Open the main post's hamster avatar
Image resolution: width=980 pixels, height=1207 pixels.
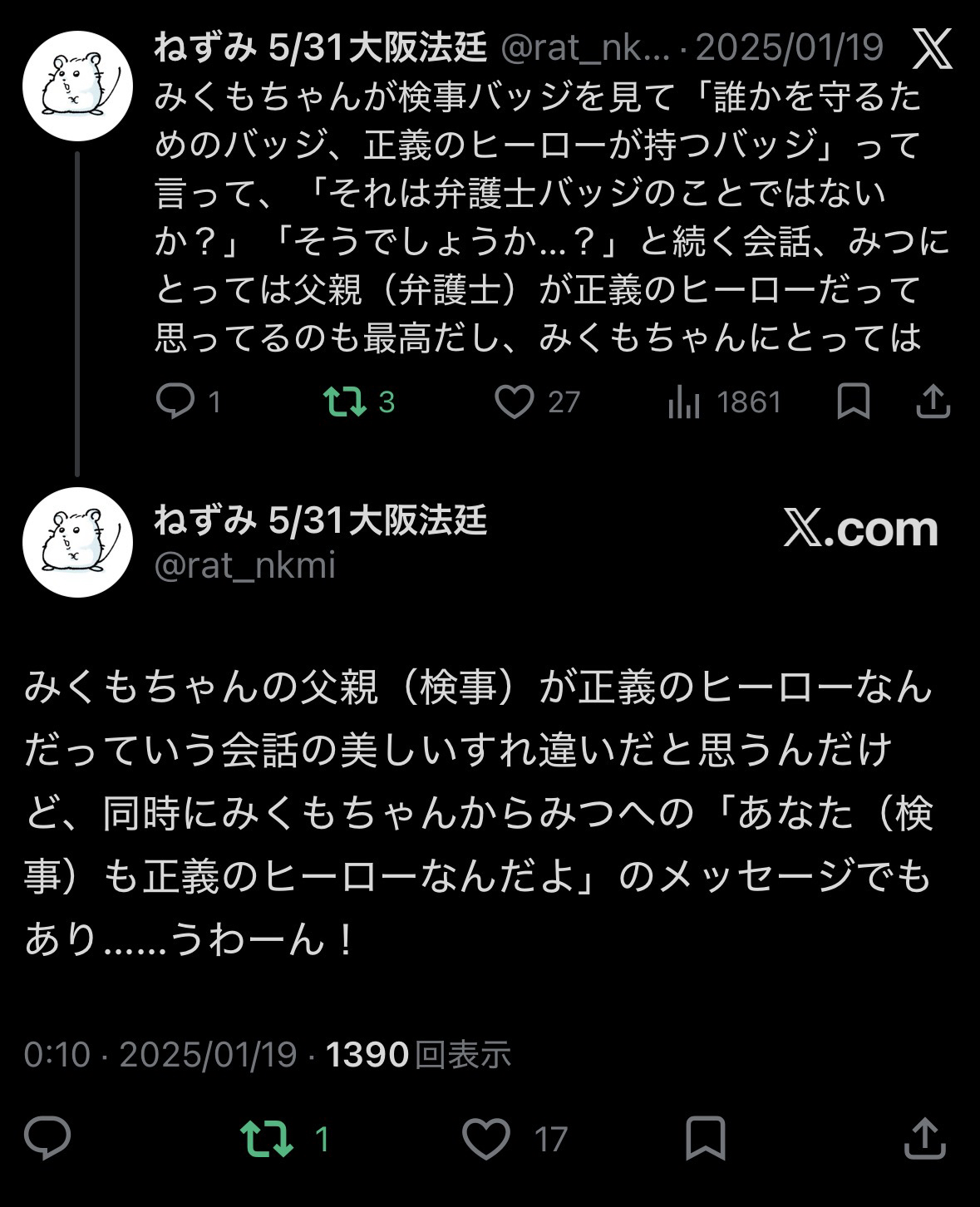click(x=77, y=542)
